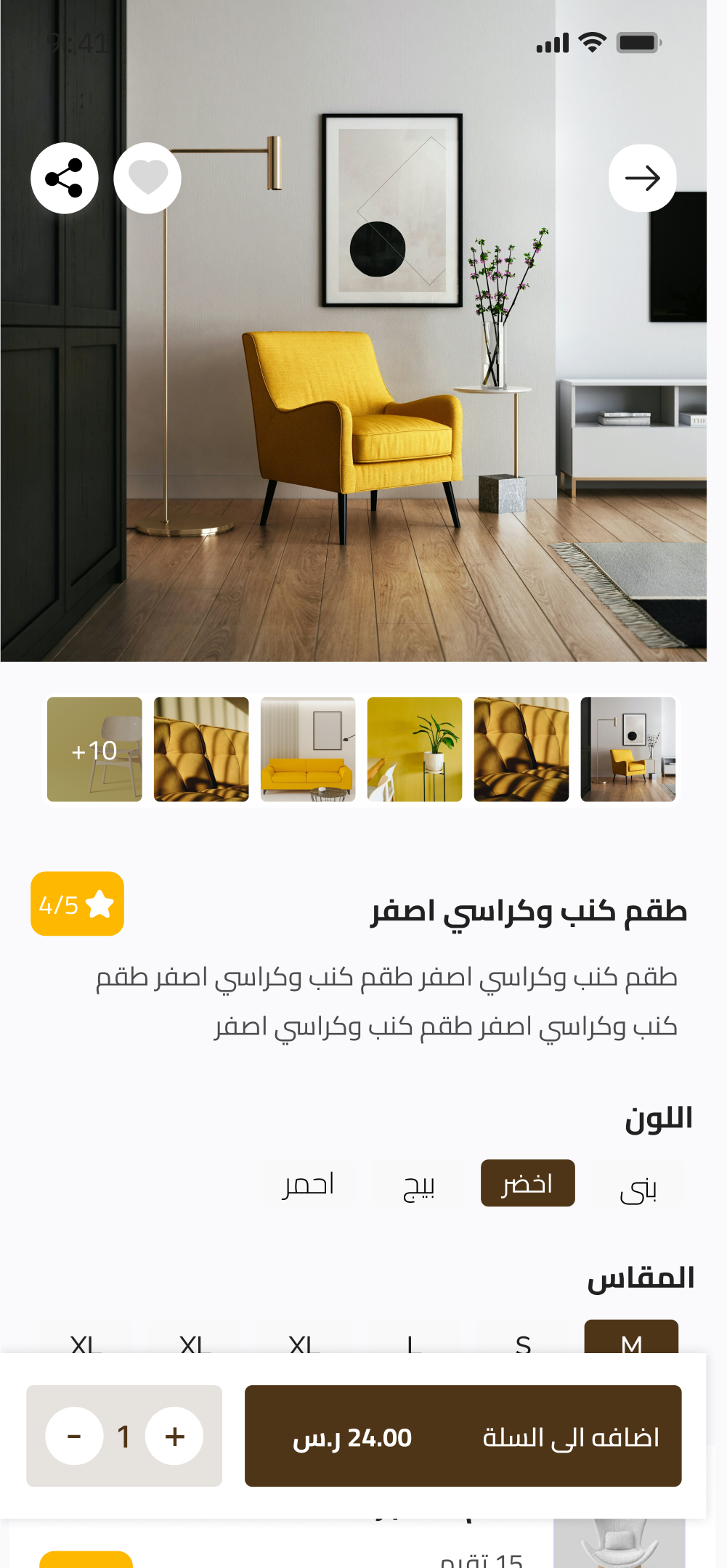Choose the احمر color option
Image resolution: width=727 pixels, height=1568 pixels.
point(309,1184)
